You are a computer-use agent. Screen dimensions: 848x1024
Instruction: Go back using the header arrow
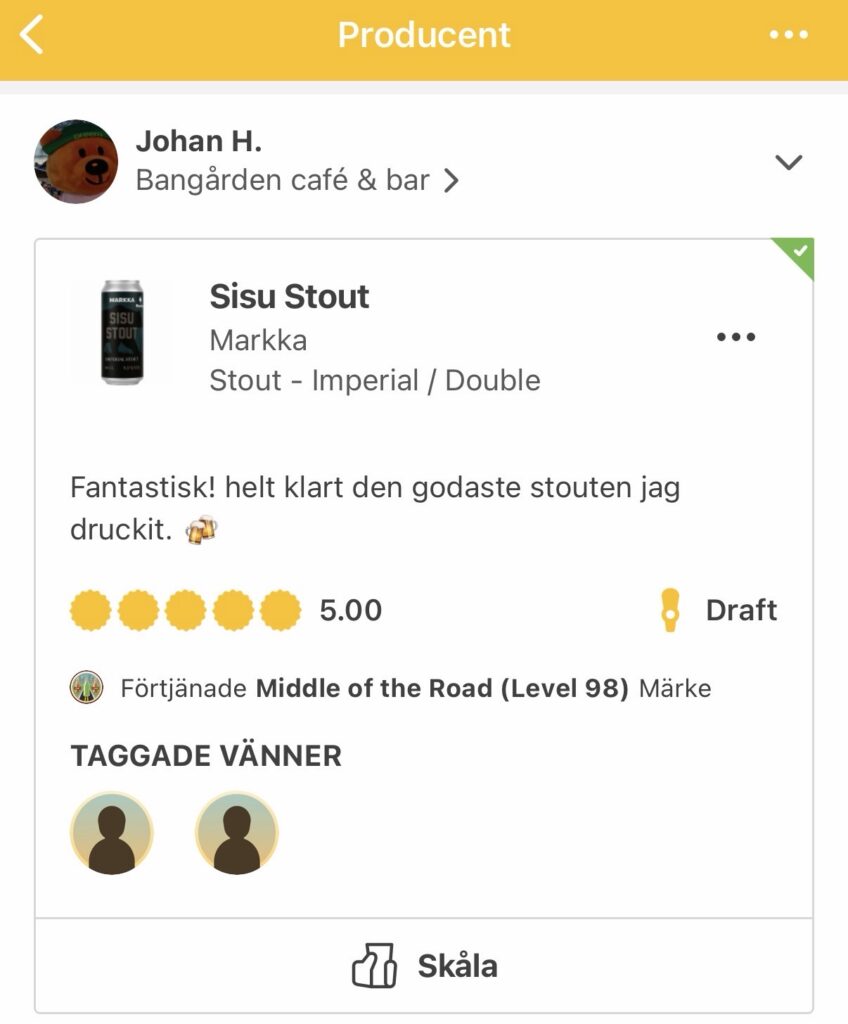point(32,36)
